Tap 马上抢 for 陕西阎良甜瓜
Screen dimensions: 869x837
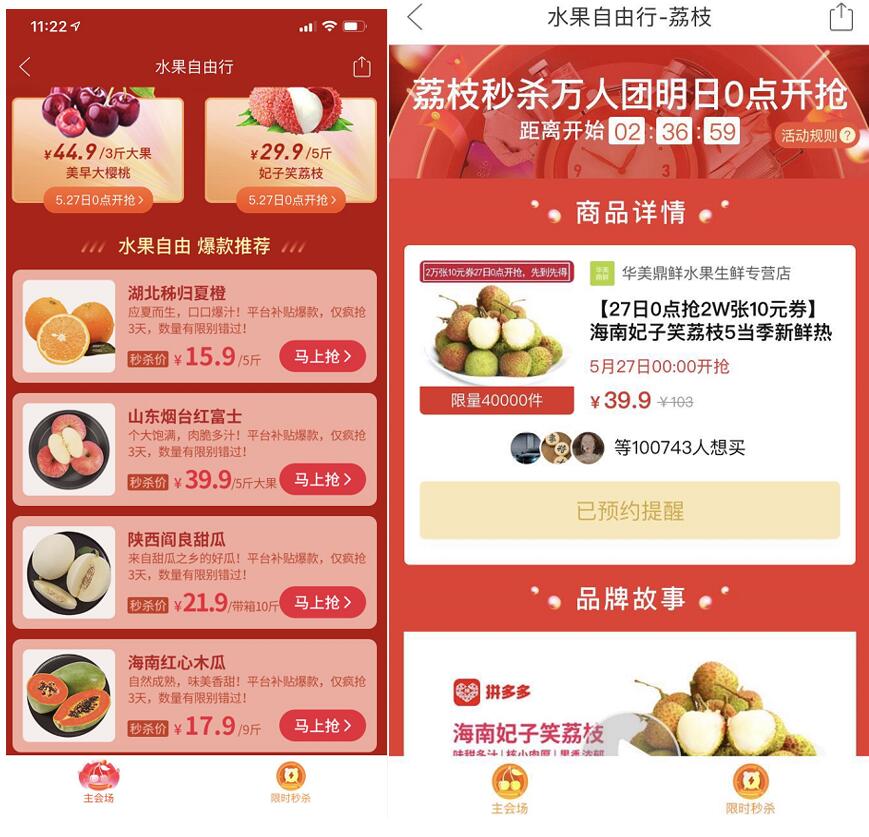coord(322,603)
